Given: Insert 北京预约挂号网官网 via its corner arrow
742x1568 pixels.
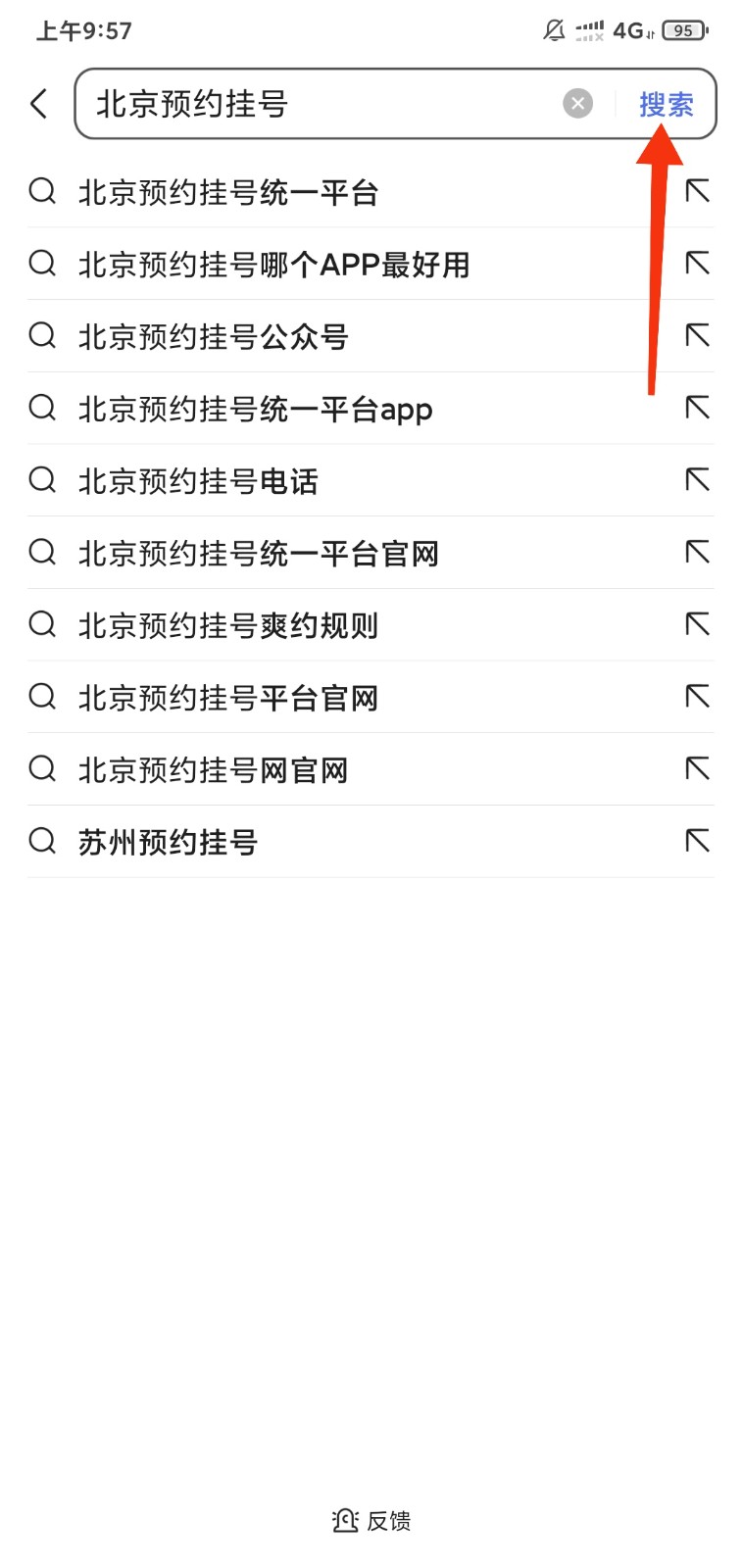Looking at the screenshot, I should tap(697, 768).
